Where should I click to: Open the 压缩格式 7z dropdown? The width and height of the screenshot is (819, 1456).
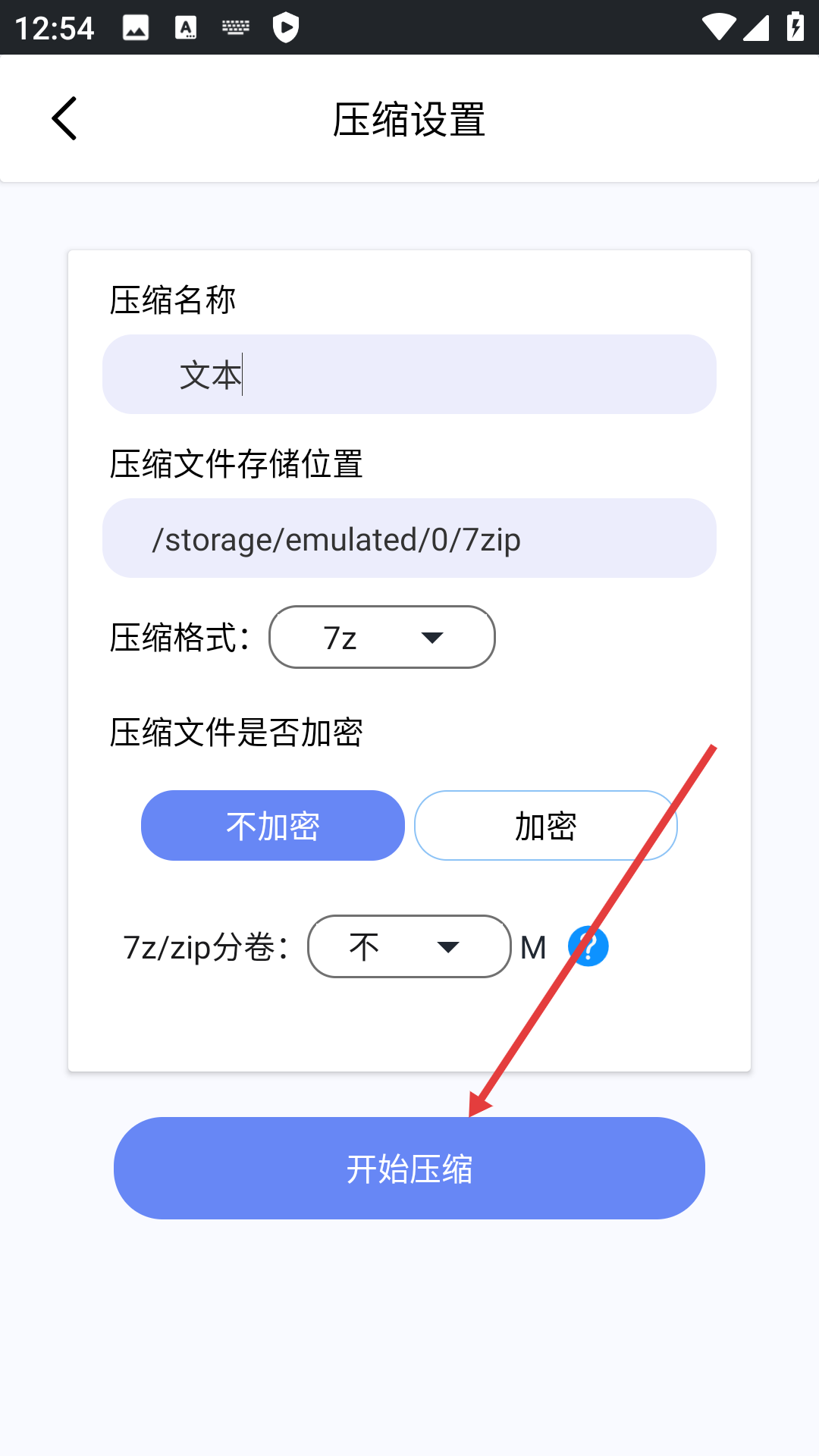(x=382, y=637)
